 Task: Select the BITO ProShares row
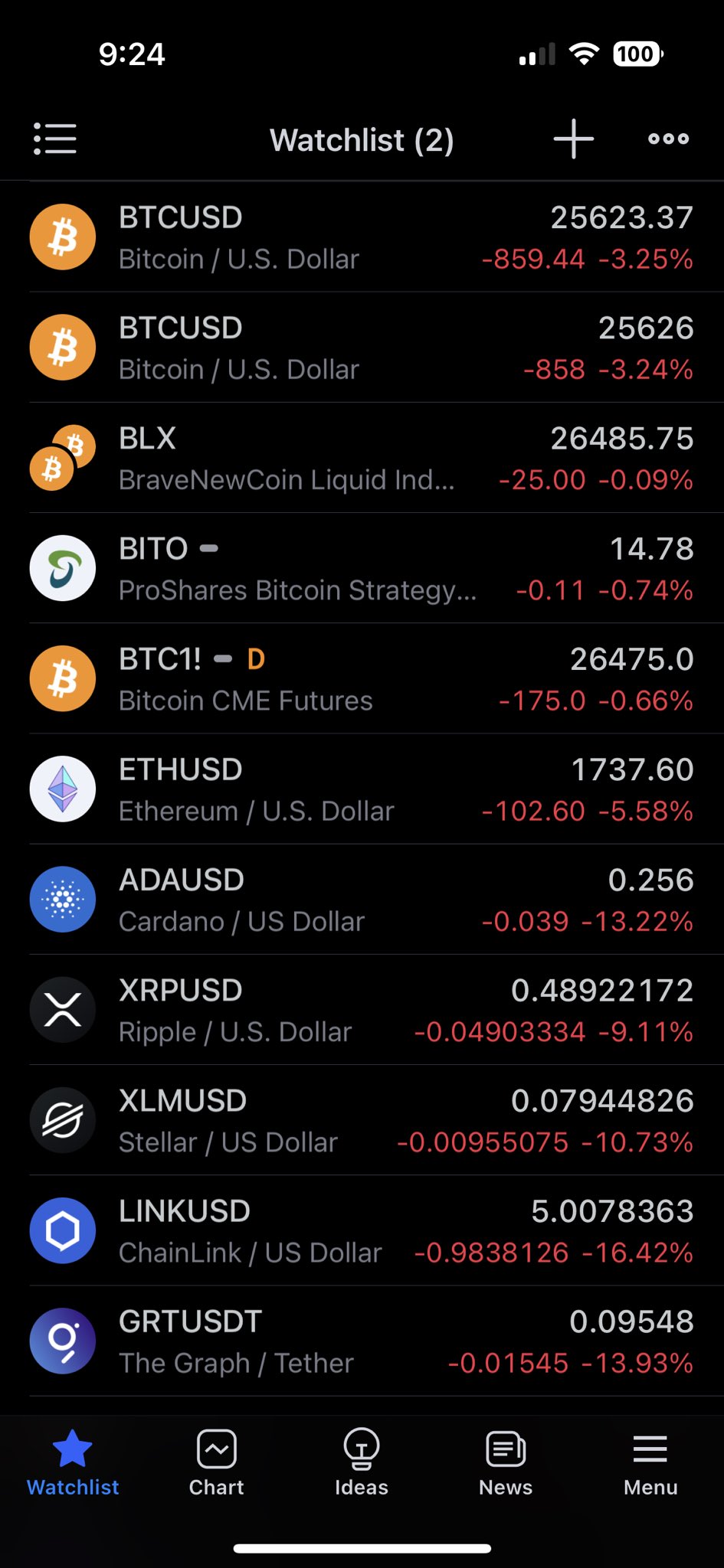(362, 568)
